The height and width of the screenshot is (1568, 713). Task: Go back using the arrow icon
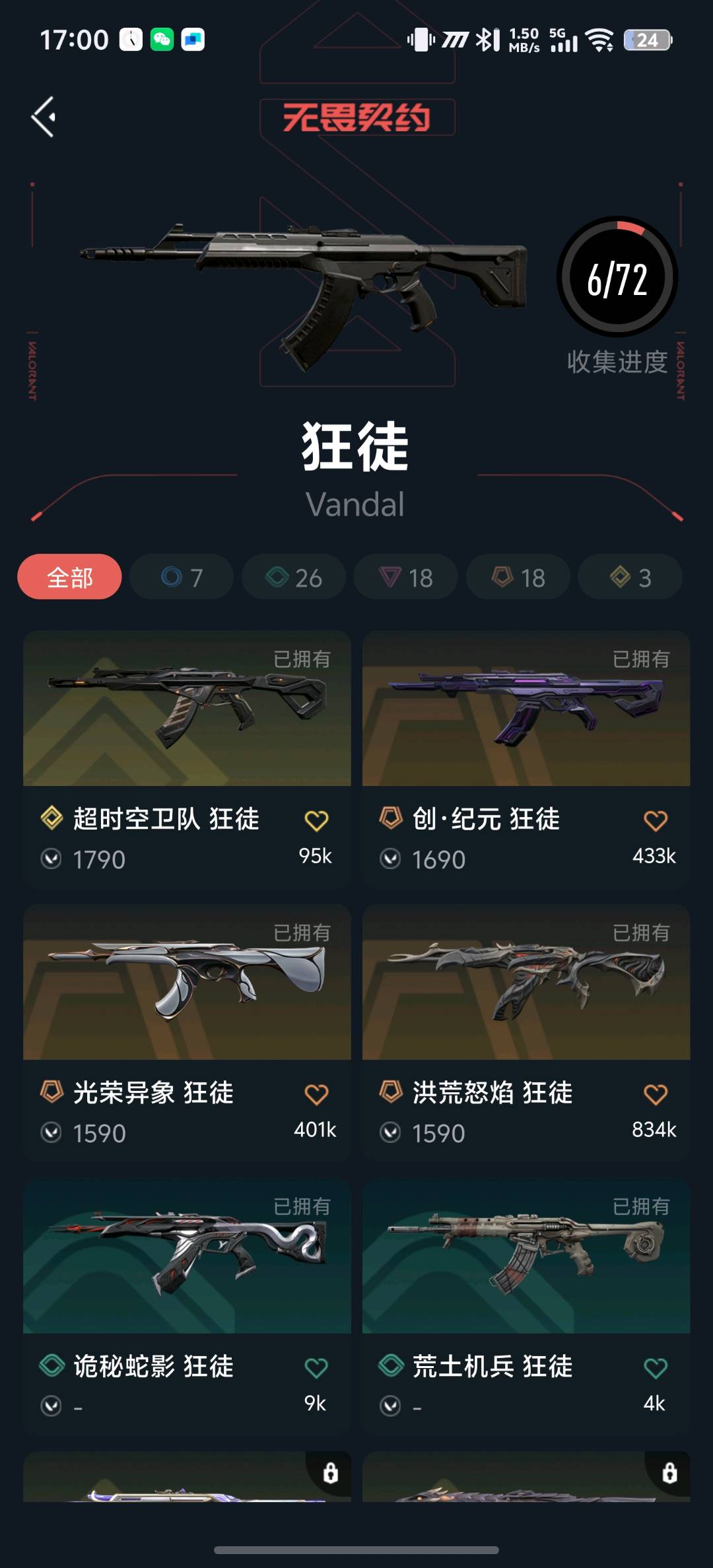click(44, 117)
